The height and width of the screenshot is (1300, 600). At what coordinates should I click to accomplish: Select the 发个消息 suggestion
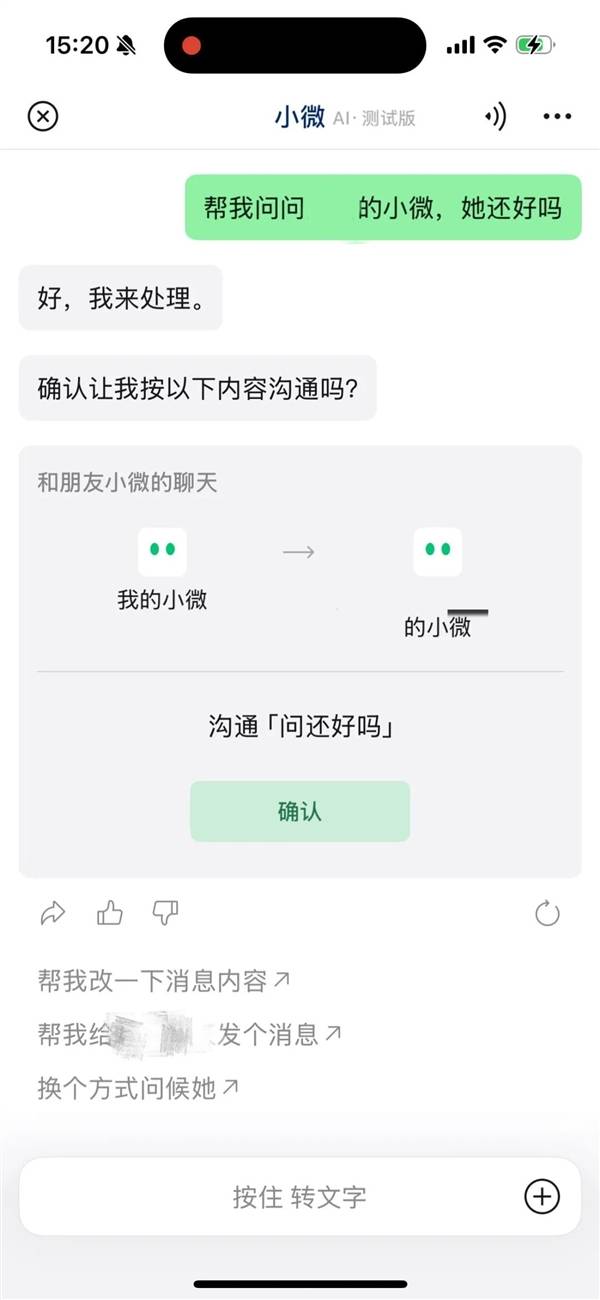189,1034
